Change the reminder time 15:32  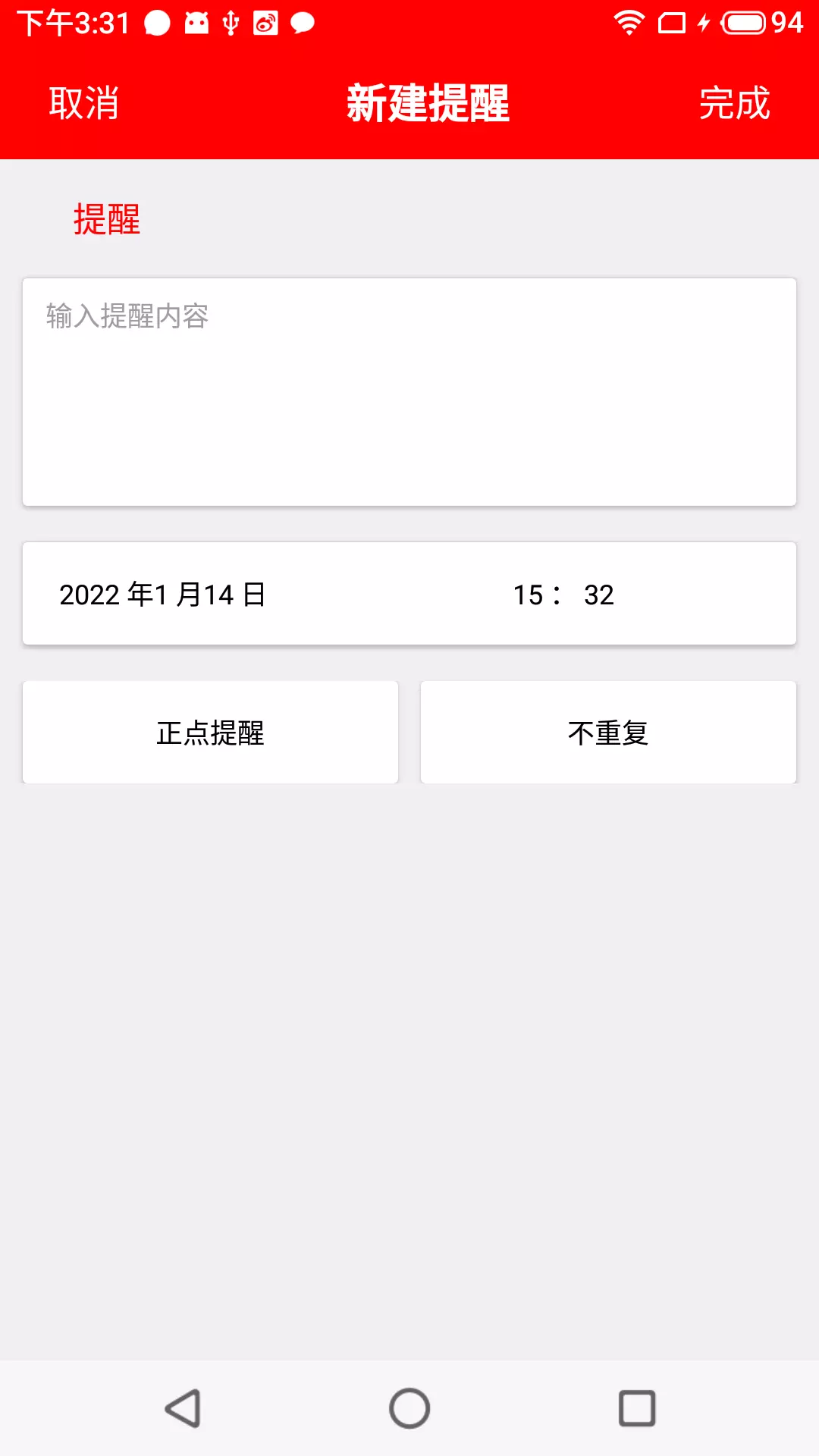[563, 595]
